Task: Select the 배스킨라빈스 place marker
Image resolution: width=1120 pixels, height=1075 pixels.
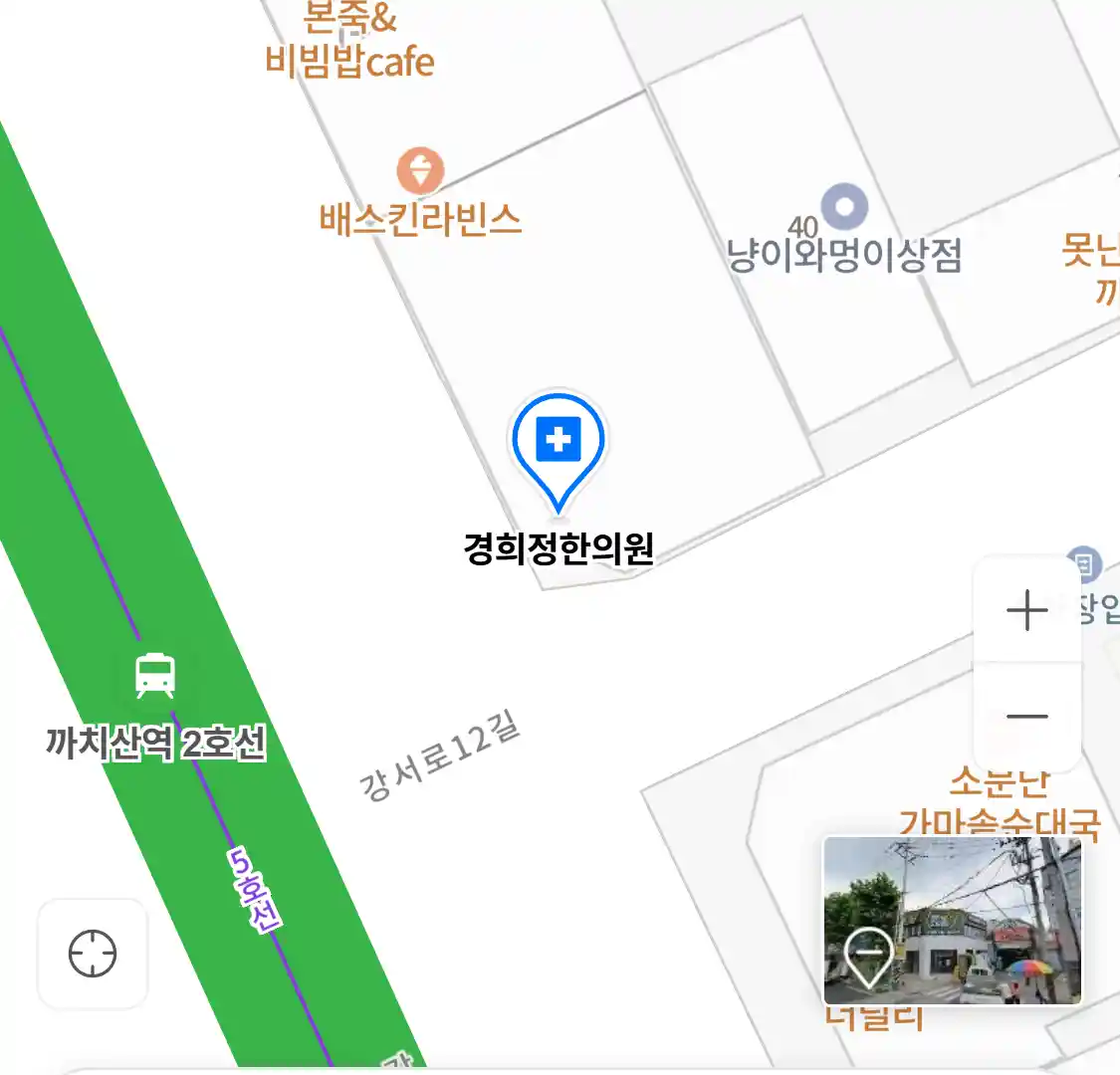Action: point(420,171)
